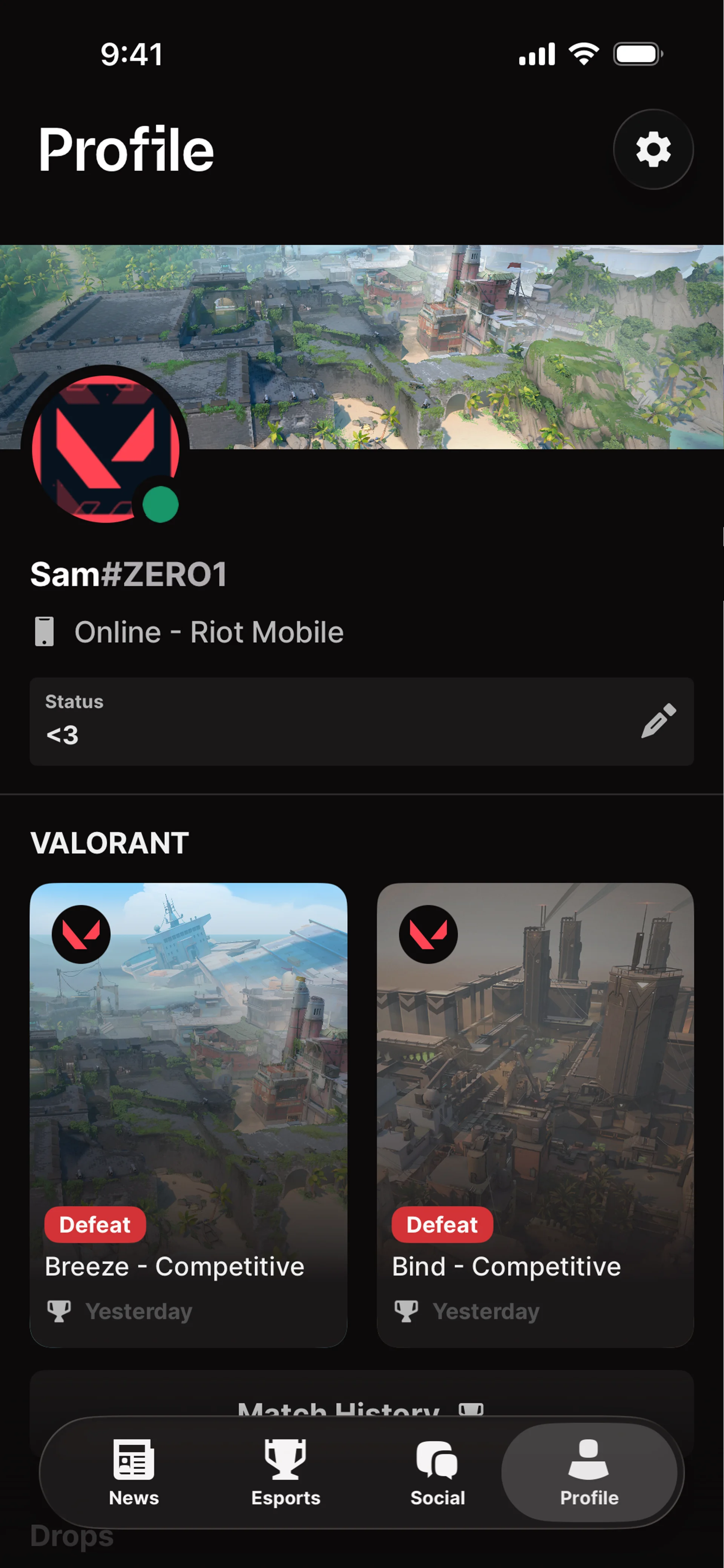Switch to the Esports tab
The height and width of the screenshot is (1568, 724).
click(x=285, y=1472)
